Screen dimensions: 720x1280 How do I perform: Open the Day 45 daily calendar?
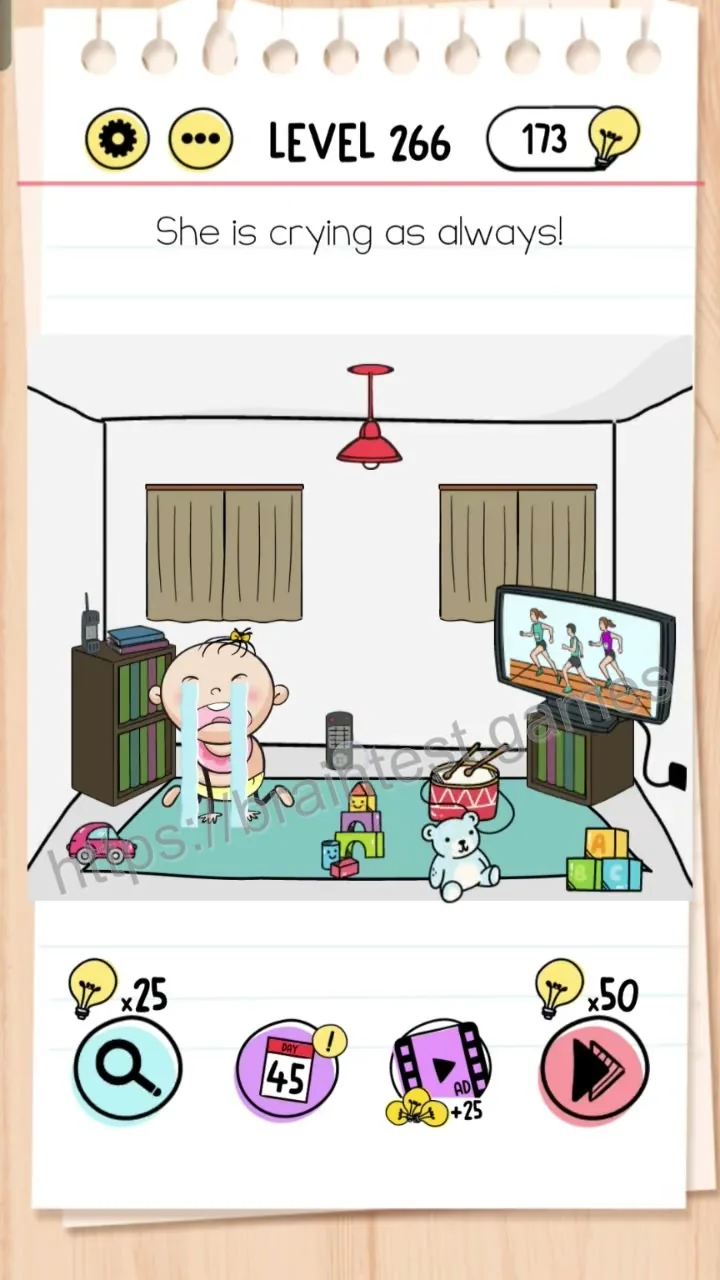click(288, 1067)
